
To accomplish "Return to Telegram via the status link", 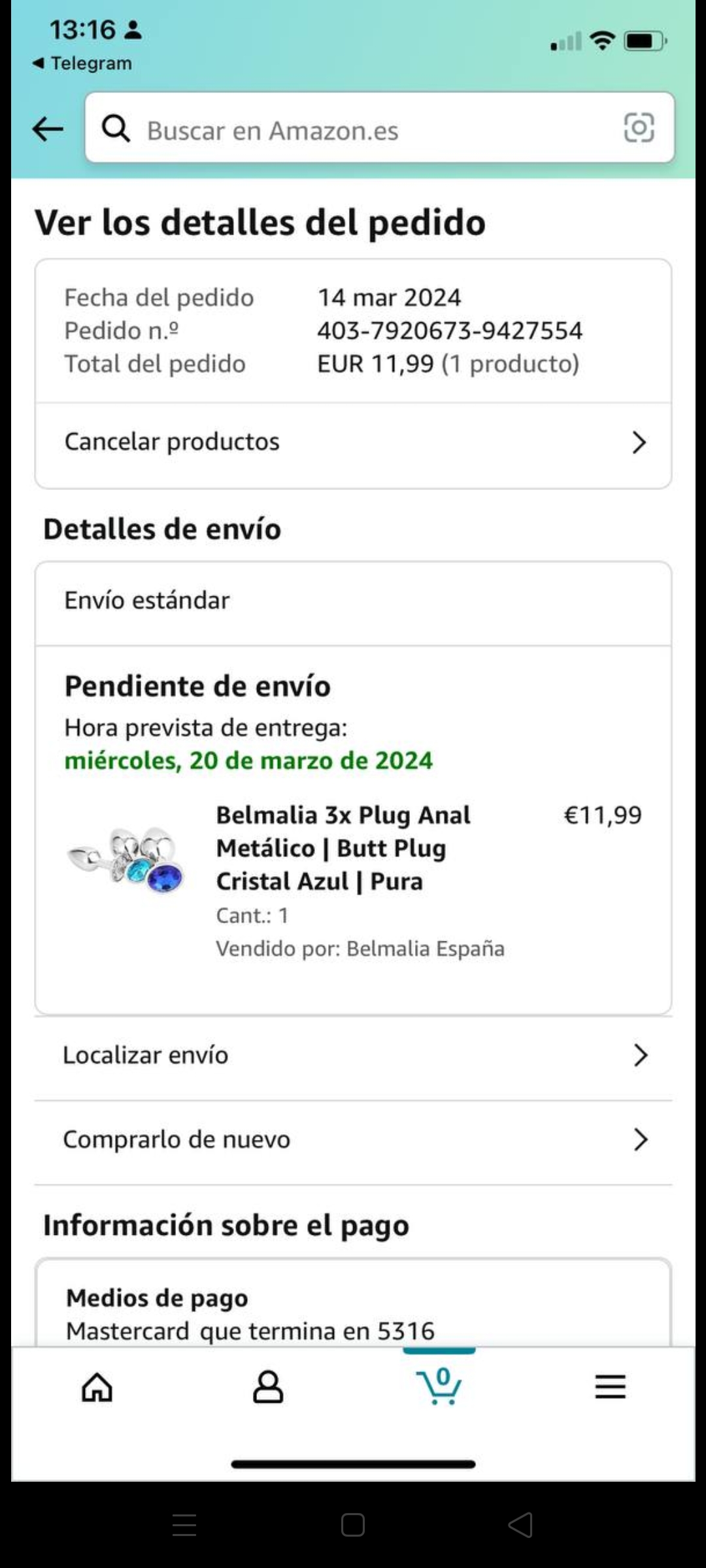I will pyautogui.click(x=82, y=63).
